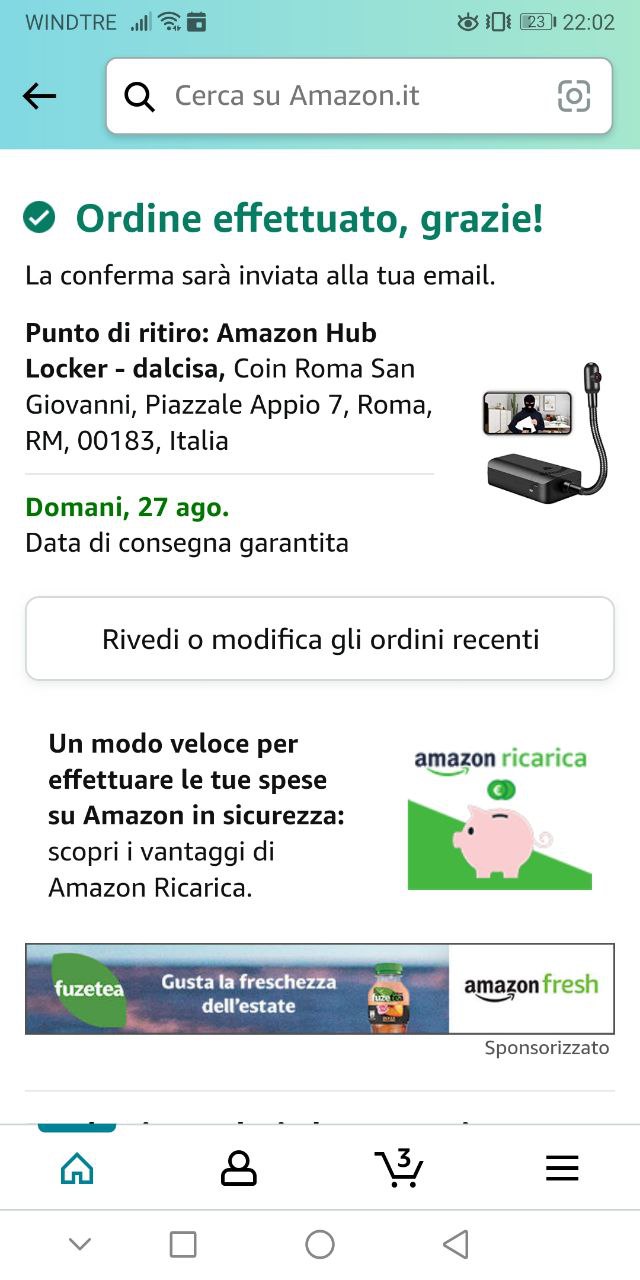
Task: View the shopping cart with 3 items
Action: (399, 1167)
